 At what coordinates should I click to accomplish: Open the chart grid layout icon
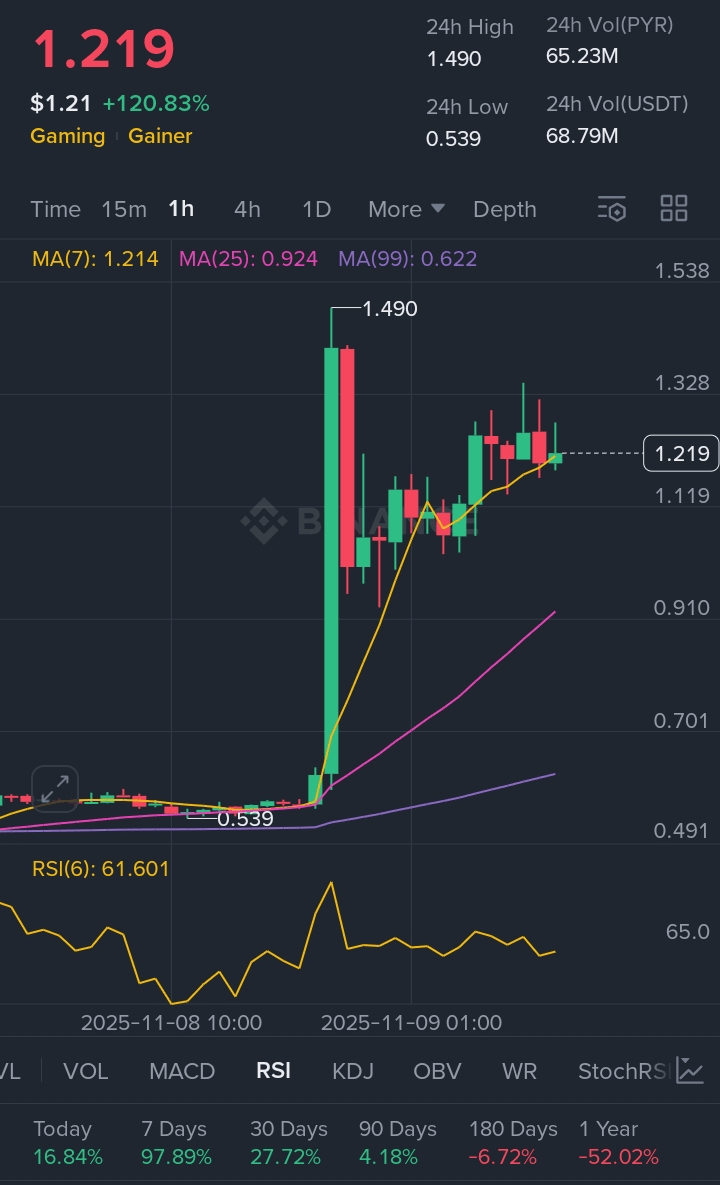(x=674, y=209)
